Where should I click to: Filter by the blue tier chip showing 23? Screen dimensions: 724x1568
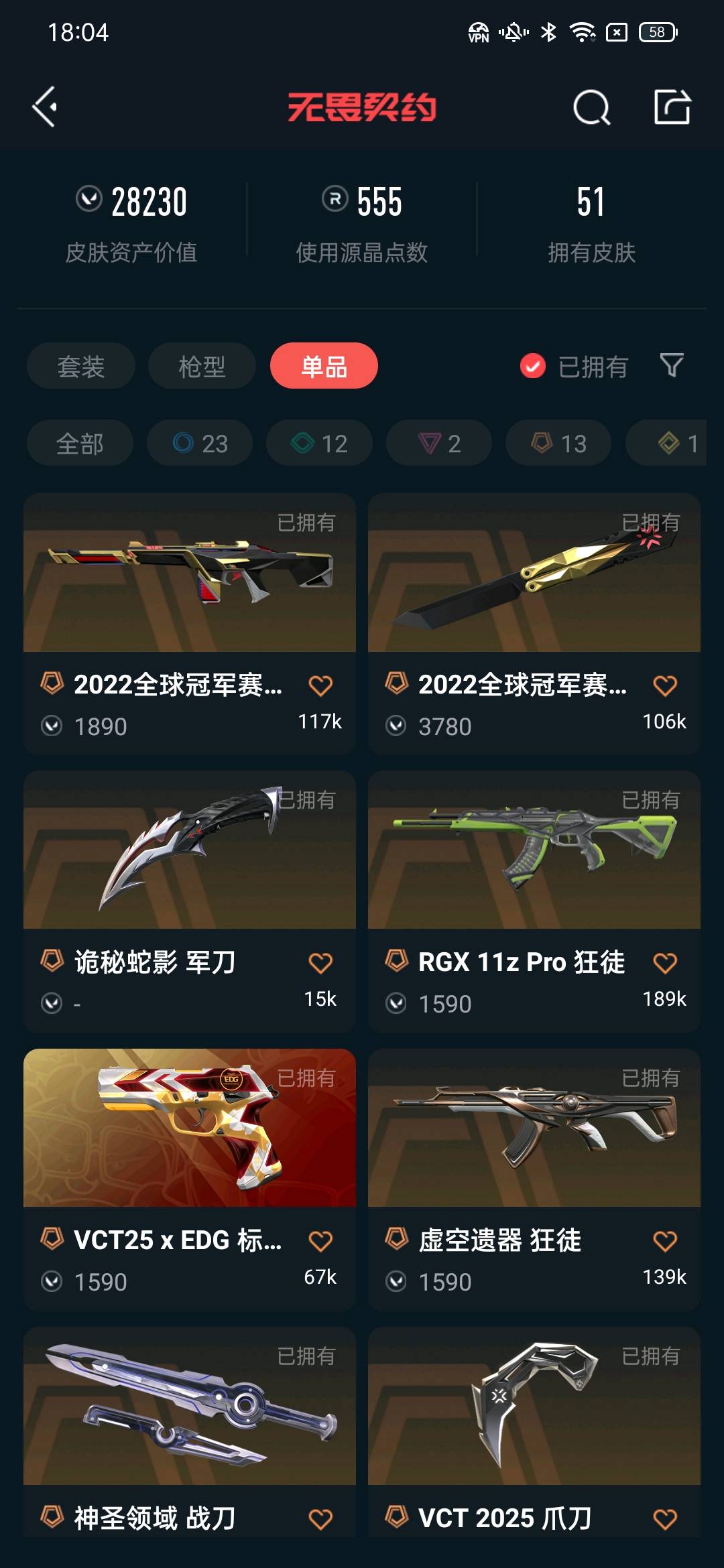[x=200, y=443]
